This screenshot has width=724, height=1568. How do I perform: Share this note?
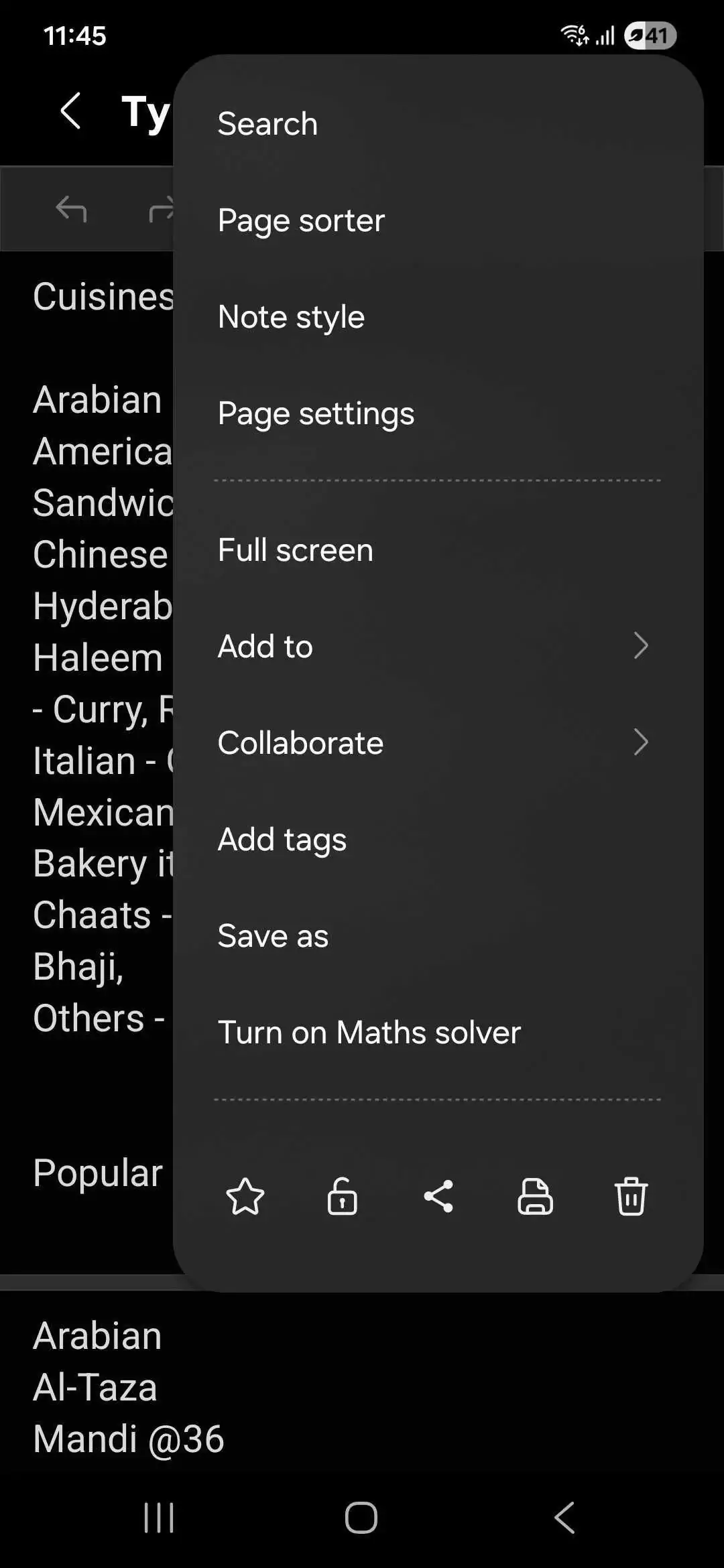coord(438,1197)
